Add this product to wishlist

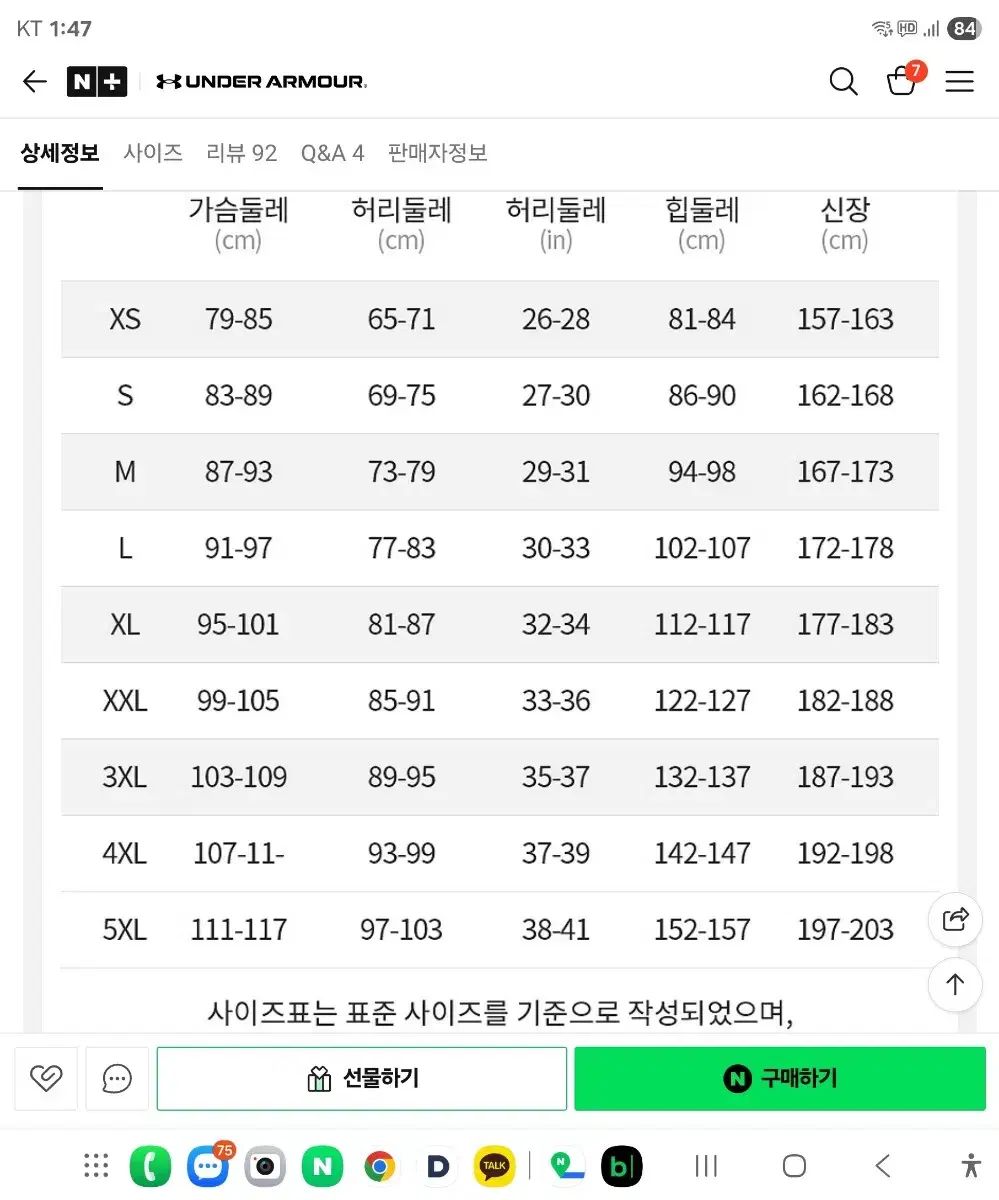[x=46, y=1078]
